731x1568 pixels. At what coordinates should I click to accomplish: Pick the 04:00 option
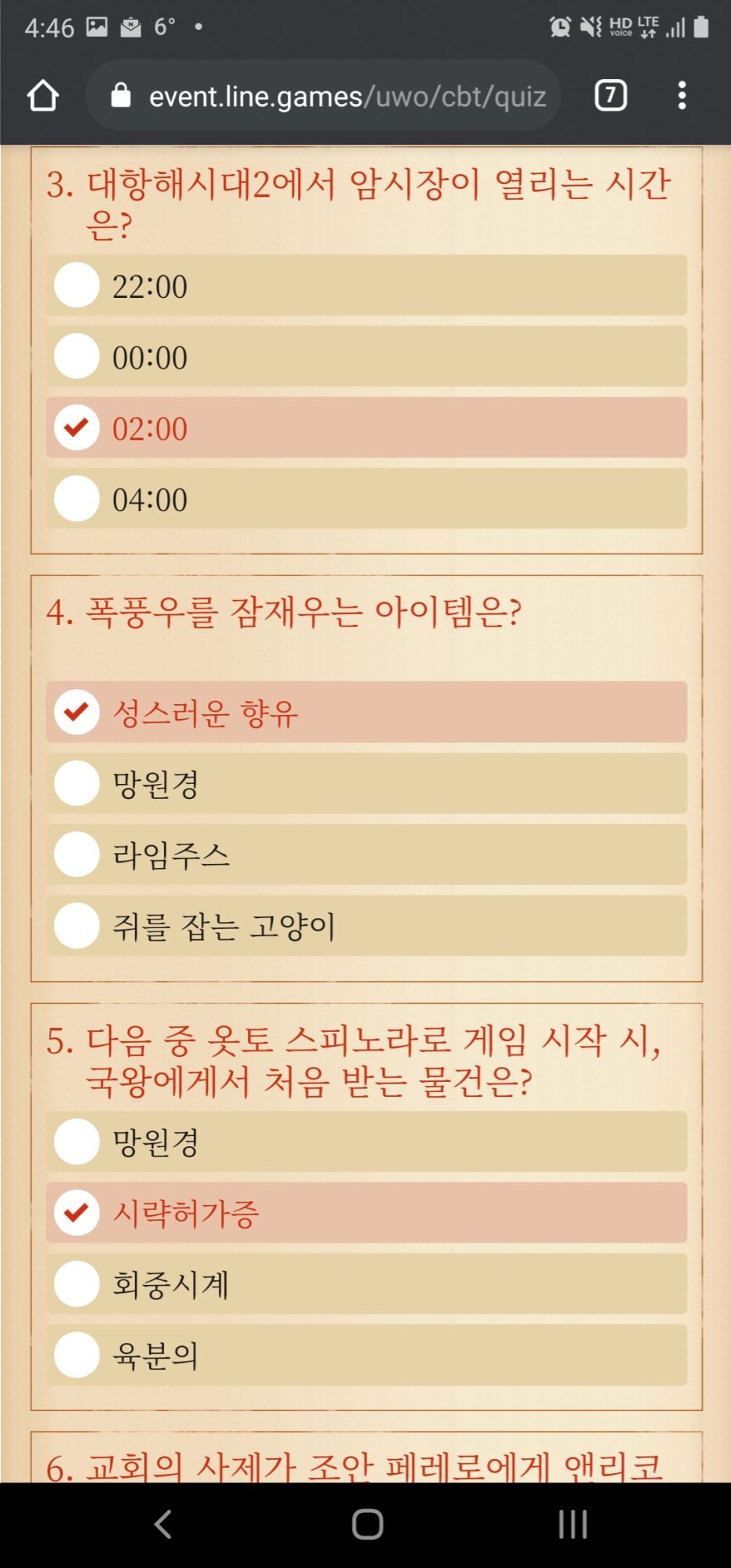pos(366,499)
